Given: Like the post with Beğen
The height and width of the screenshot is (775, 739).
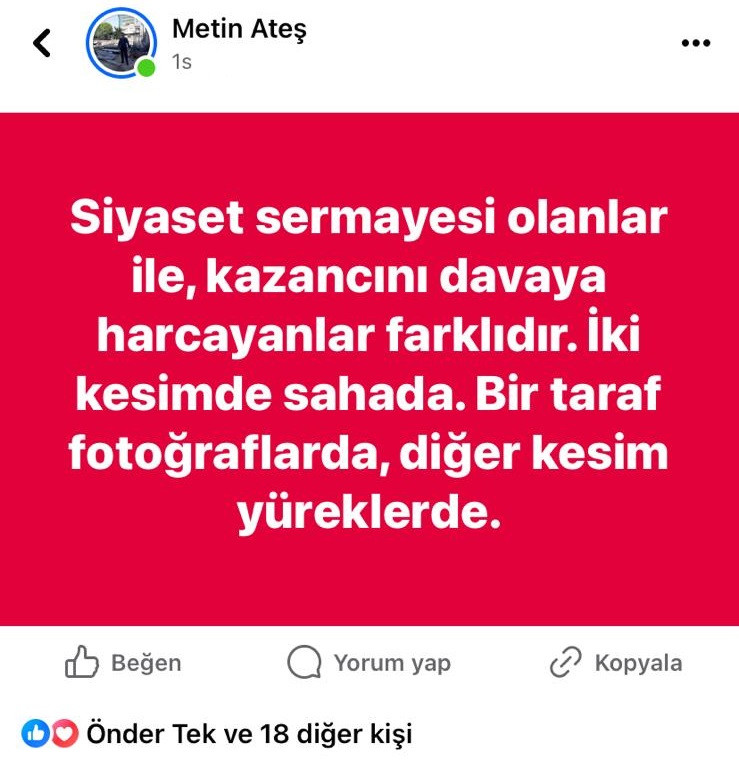Looking at the screenshot, I should (123, 662).
